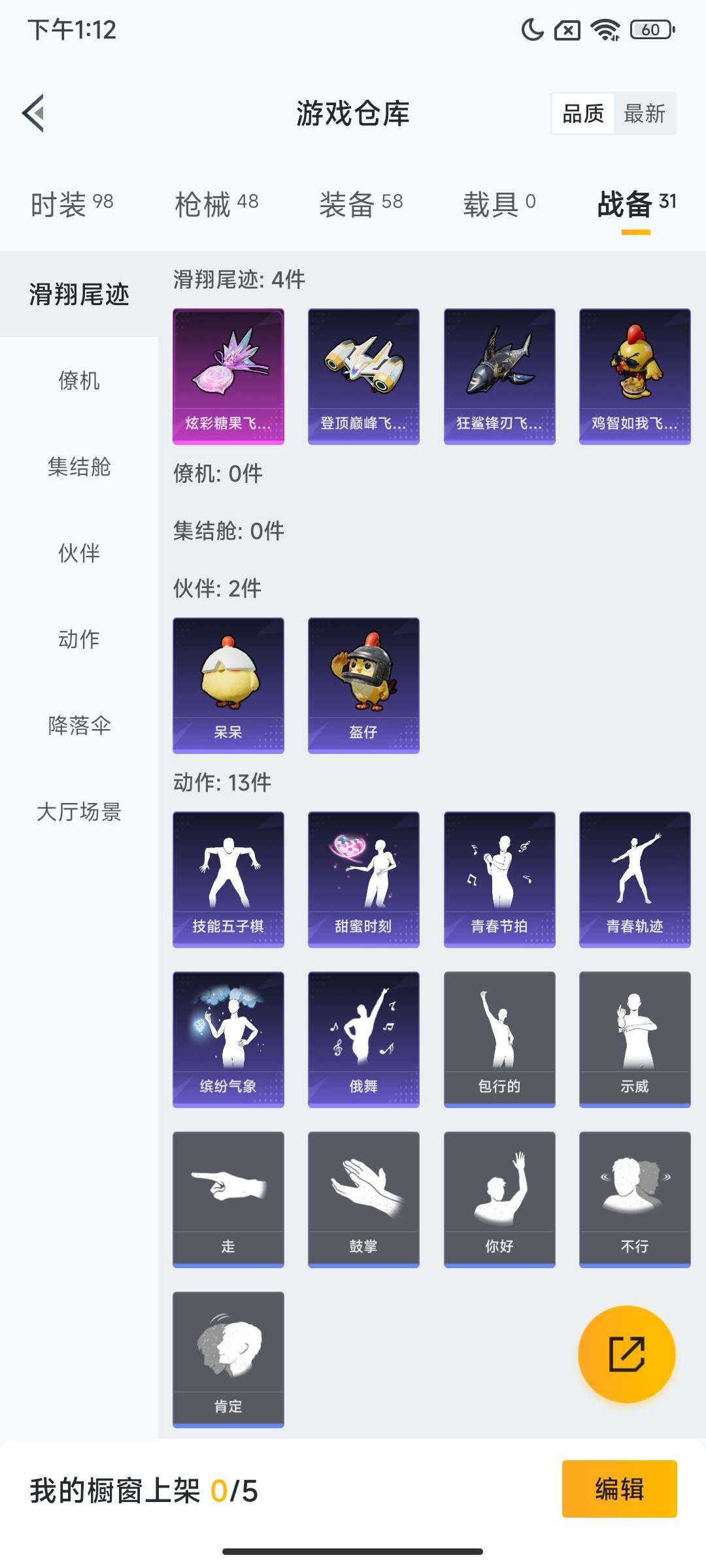View the 缤纷气象 emote
Viewport: 706px width, 1568px height.
tap(228, 1039)
